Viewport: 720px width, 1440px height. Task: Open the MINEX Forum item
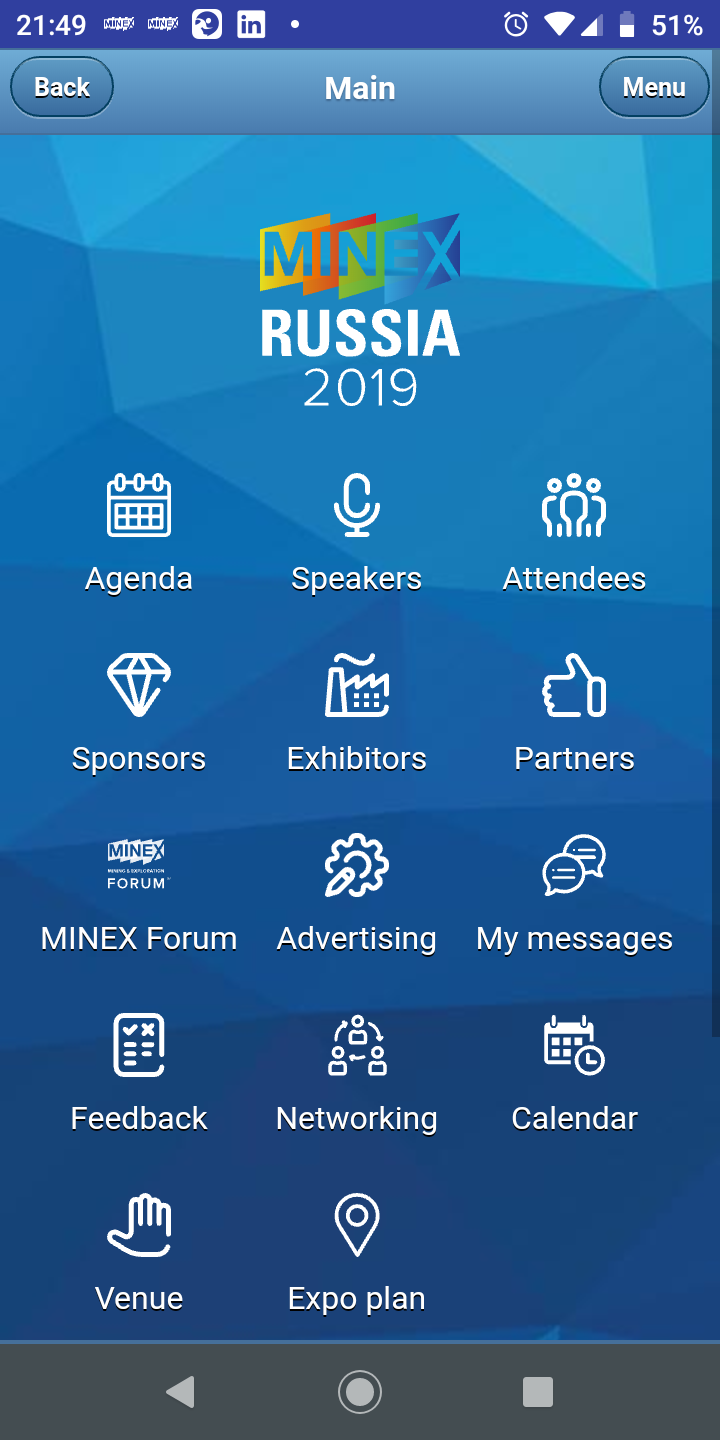pyautogui.click(x=139, y=893)
